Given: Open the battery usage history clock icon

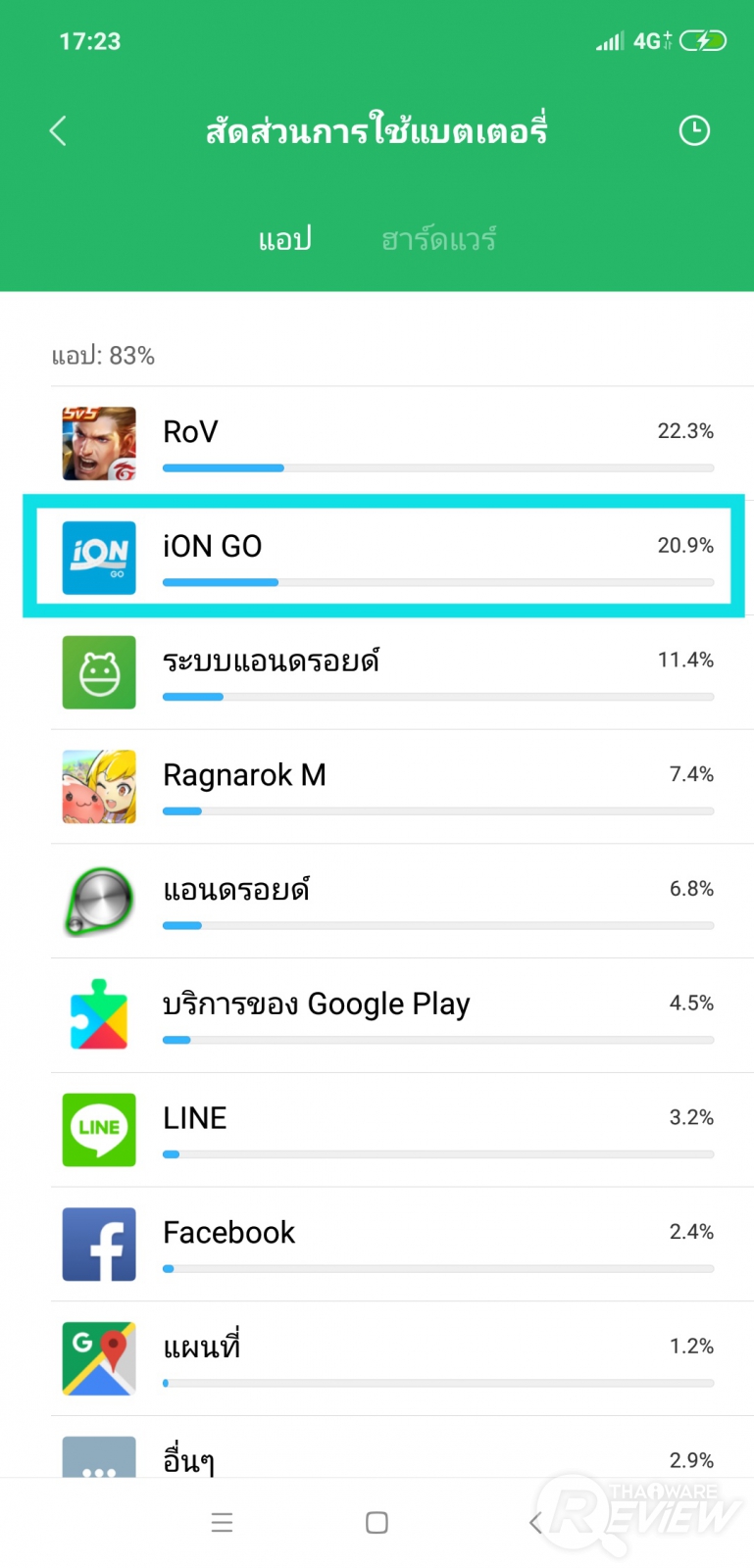Looking at the screenshot, I should 694,130.
